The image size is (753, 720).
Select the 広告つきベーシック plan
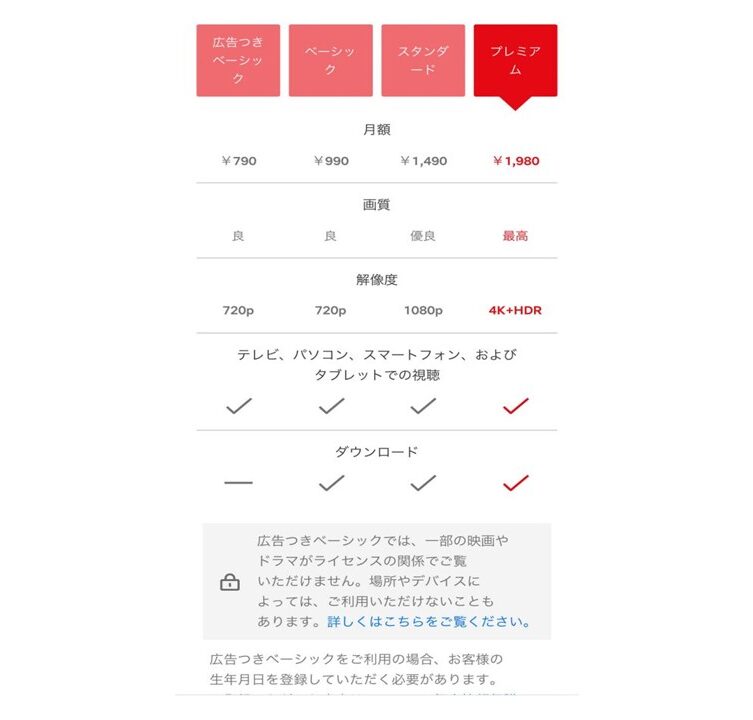(238, 61)
